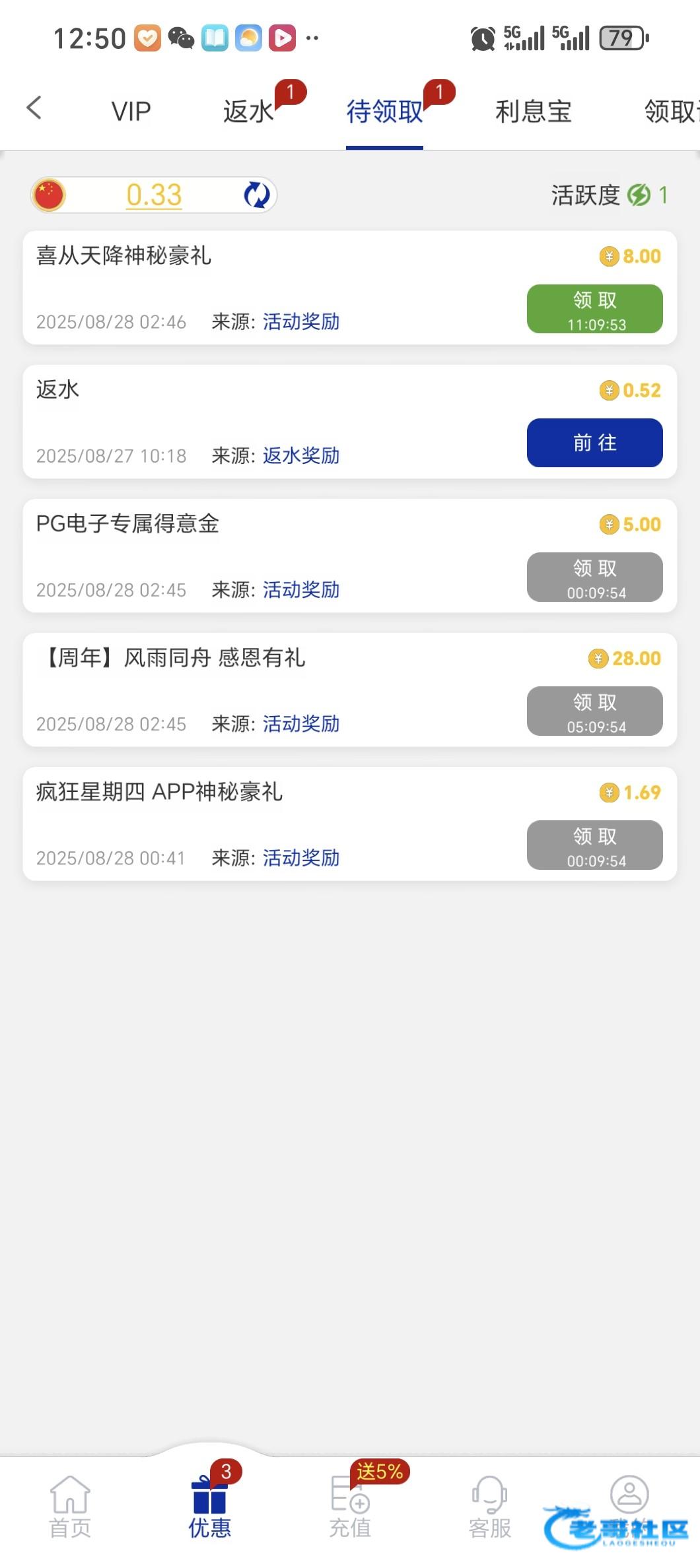This screenshot has height=1568, width=700.
Task: Tap 领取 for 疯狂星期四 APP神秘豪礼
Action: [x=594, y=845]
